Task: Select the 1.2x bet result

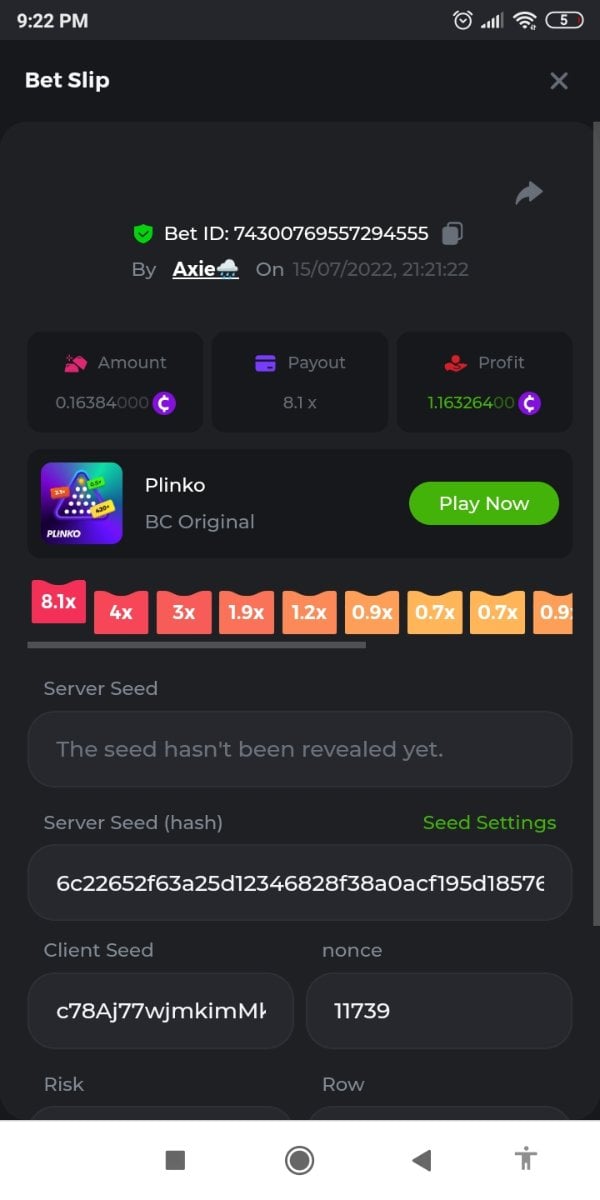Action: 309,612
